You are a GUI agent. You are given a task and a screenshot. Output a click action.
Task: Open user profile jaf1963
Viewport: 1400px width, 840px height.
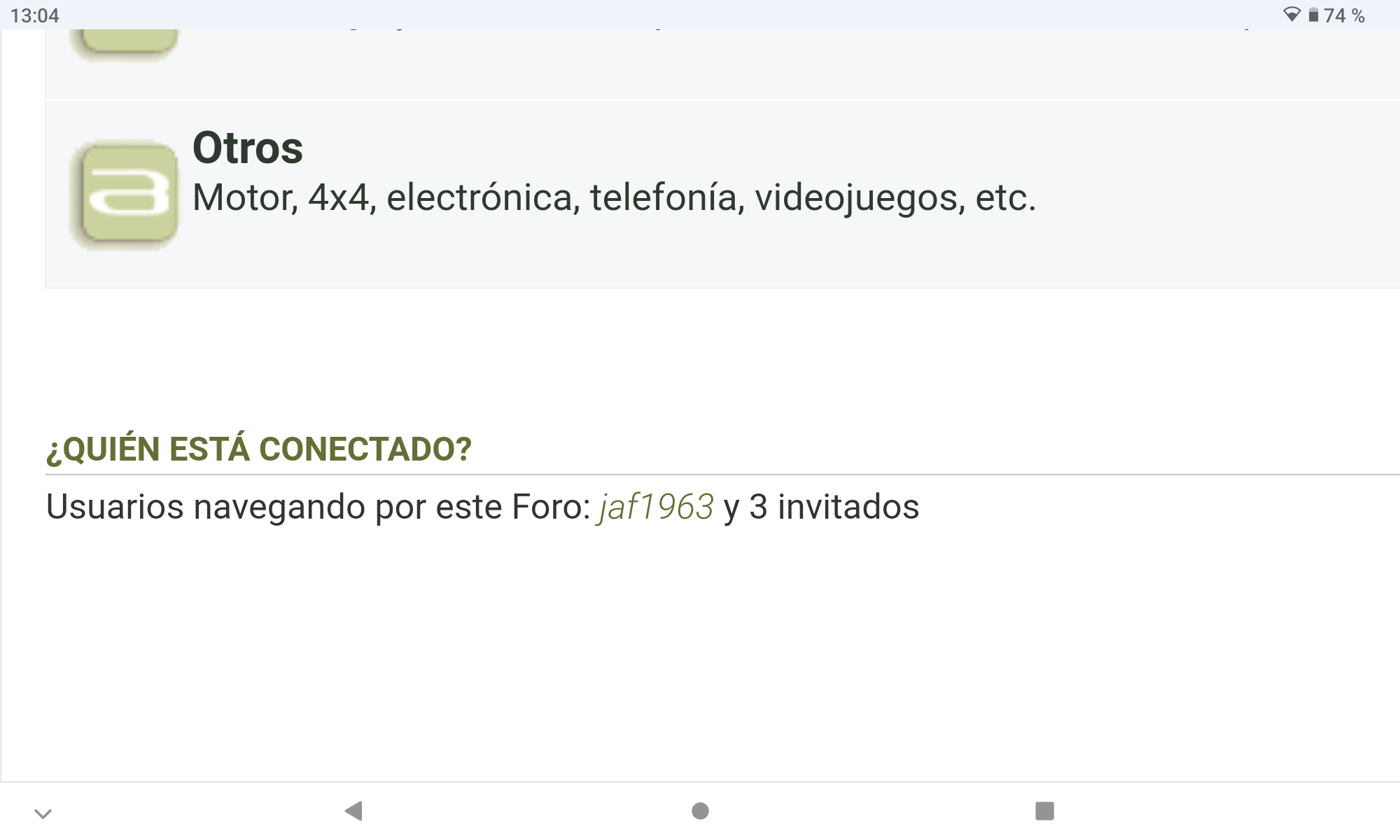tap(656, 507)
